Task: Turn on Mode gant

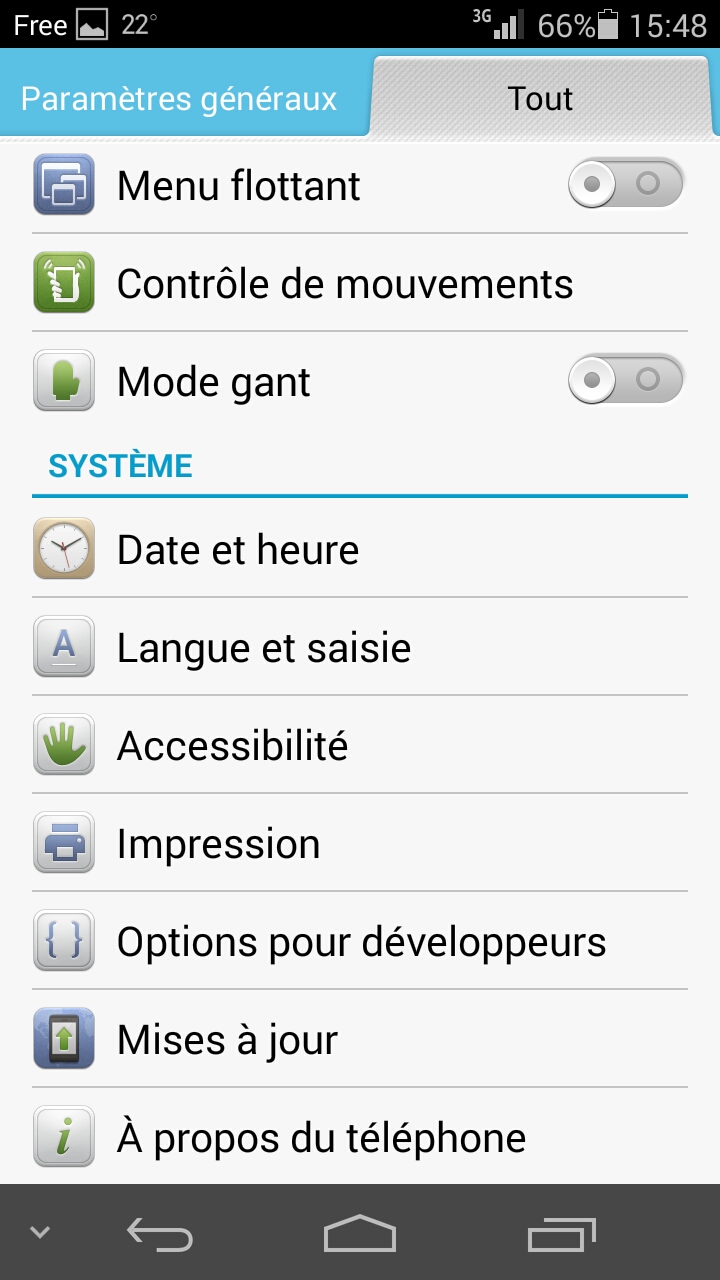Action: (x=626, y=380)
